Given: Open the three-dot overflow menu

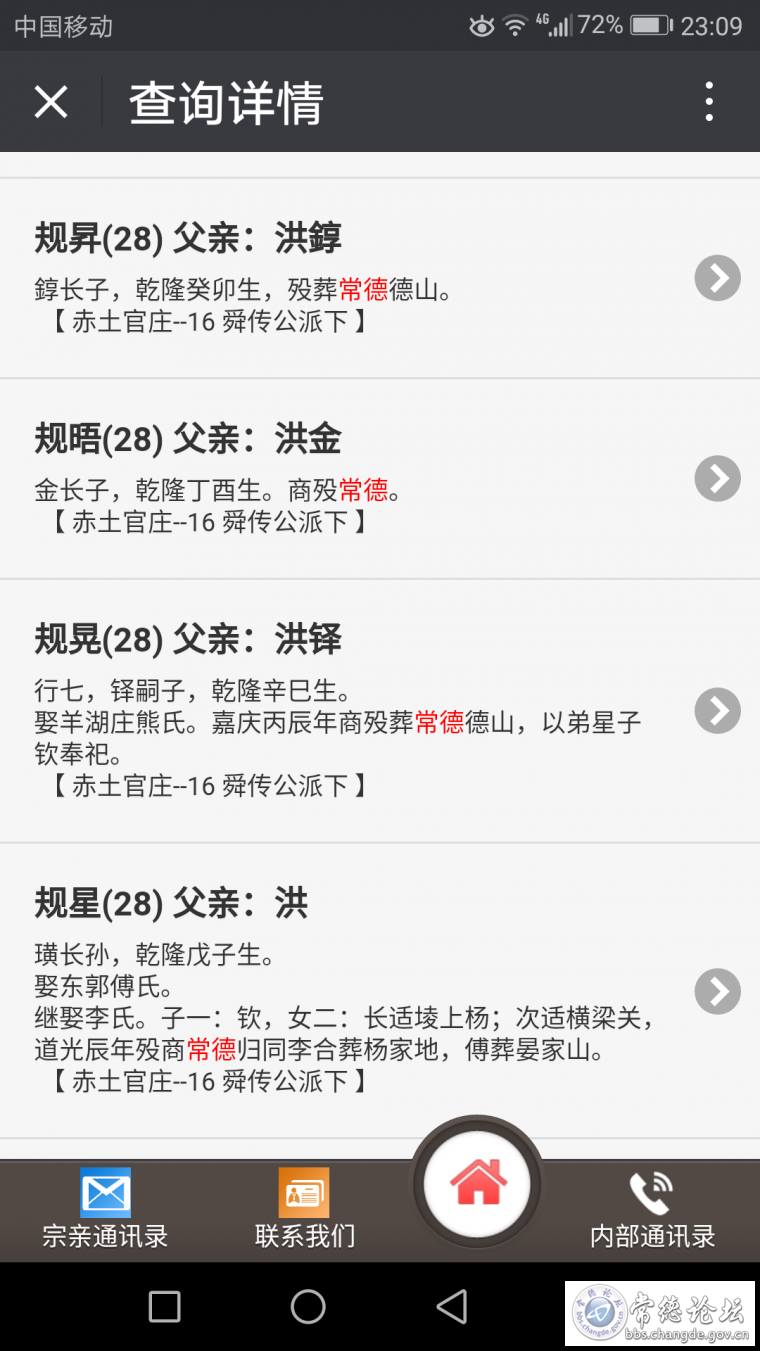Looking at the screenshot, I should click(x=709, y=102).
